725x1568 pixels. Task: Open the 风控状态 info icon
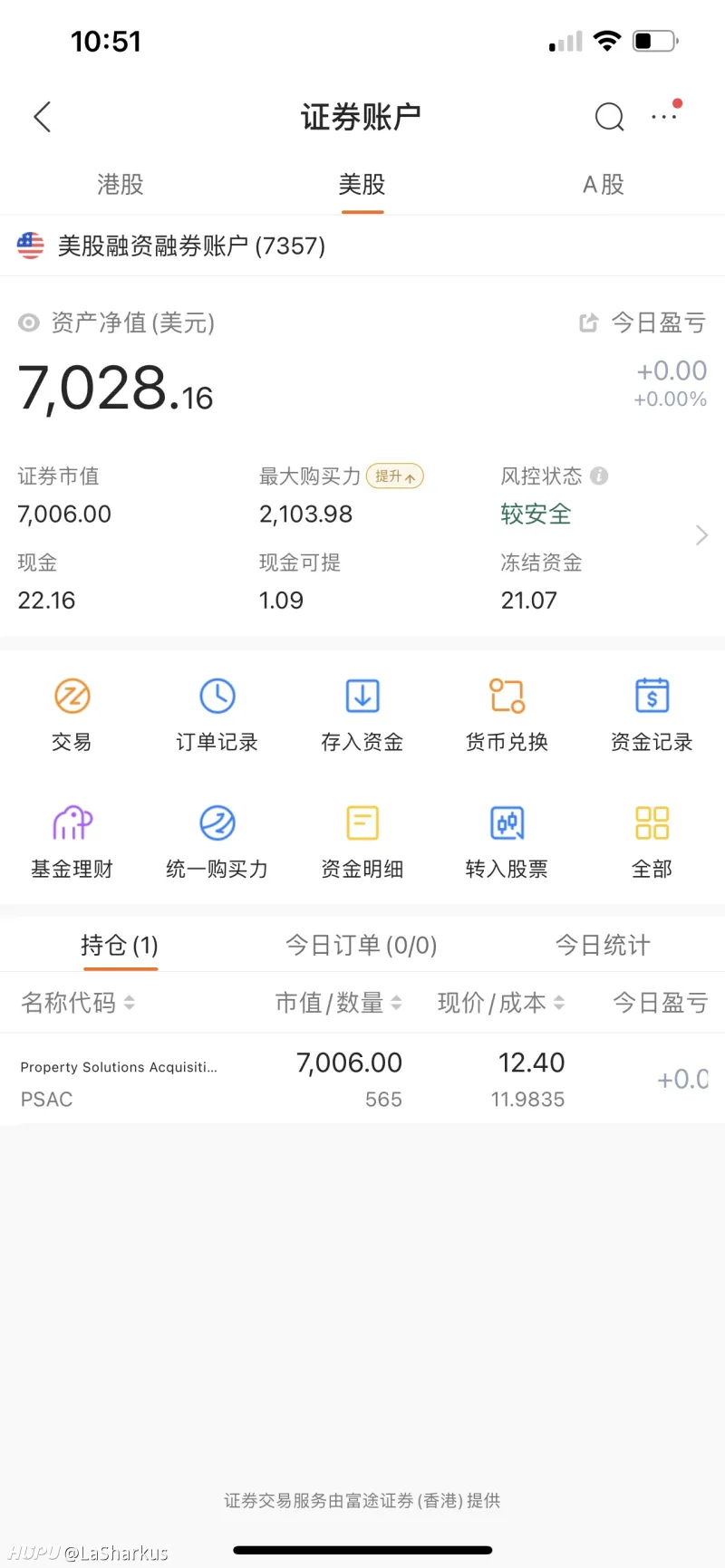tap(599, 476)
